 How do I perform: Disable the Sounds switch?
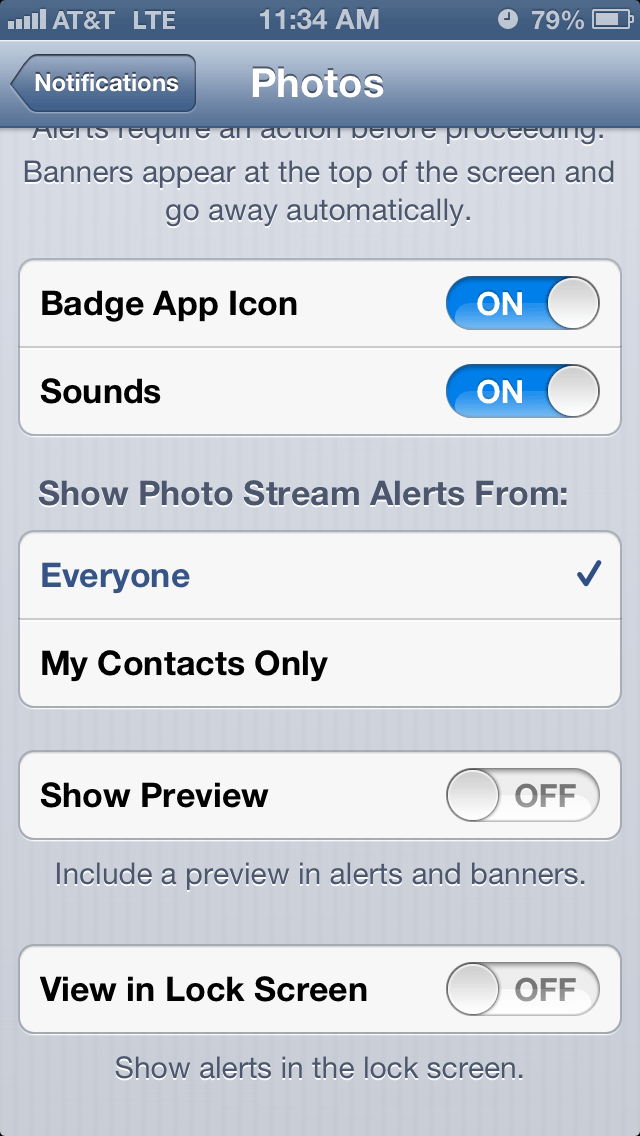(x=522, y=391)
